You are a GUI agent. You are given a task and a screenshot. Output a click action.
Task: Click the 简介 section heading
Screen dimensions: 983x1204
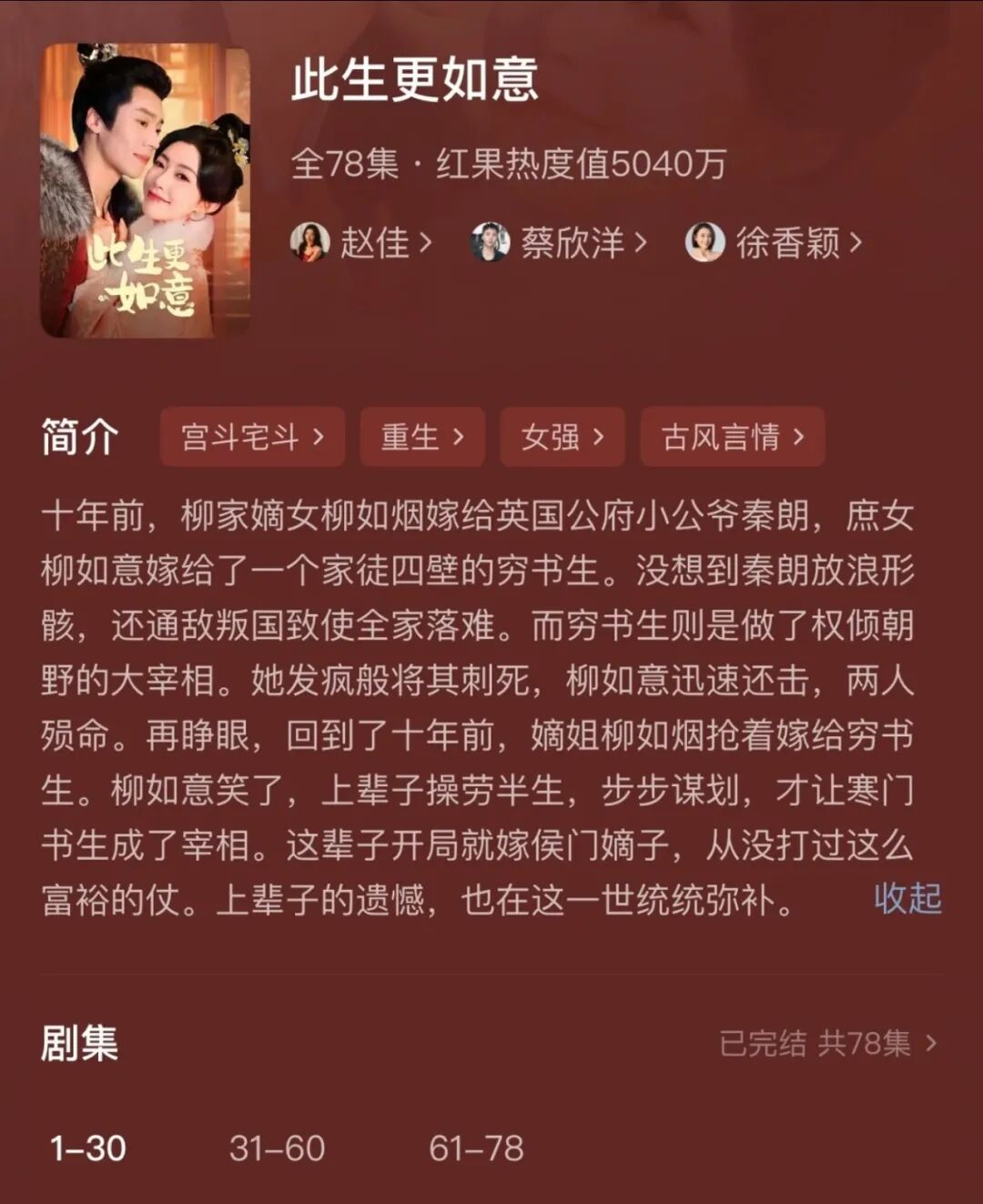coord(79,437)
